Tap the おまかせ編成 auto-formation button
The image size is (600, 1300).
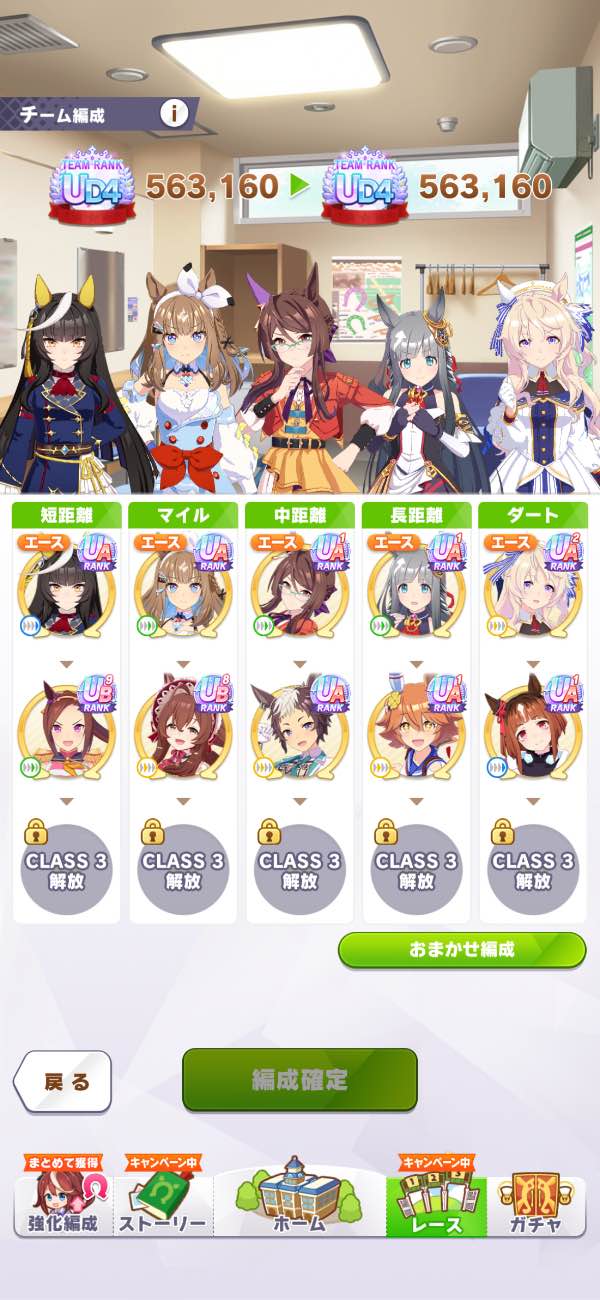pyautogui.click(x=461, y=949)
